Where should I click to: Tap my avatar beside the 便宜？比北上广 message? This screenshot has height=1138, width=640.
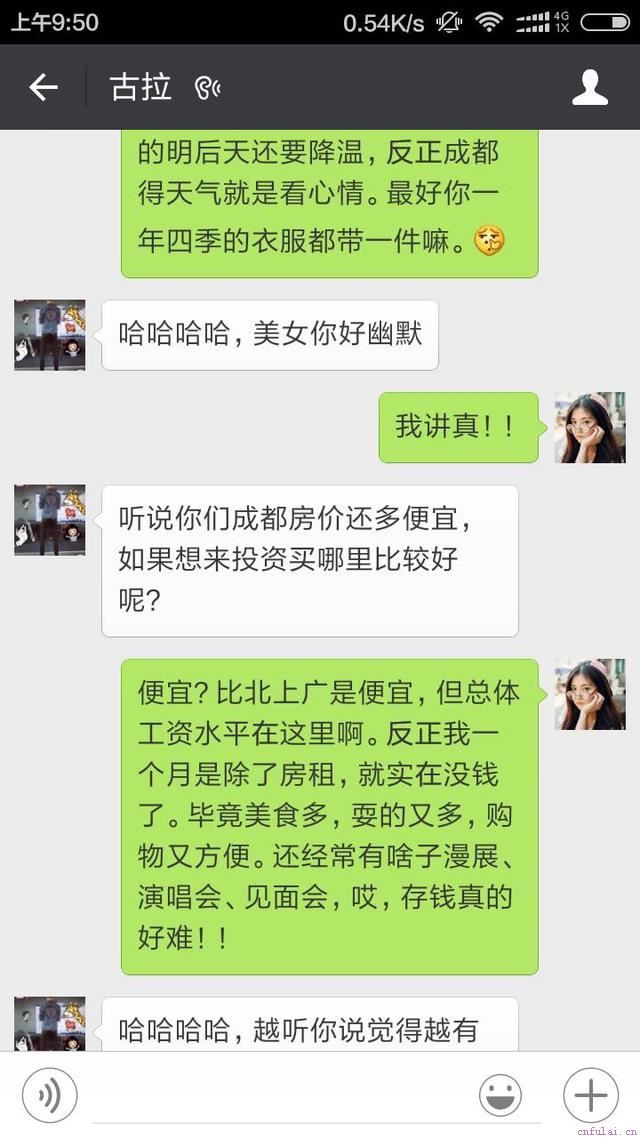[x=590, y=694]
